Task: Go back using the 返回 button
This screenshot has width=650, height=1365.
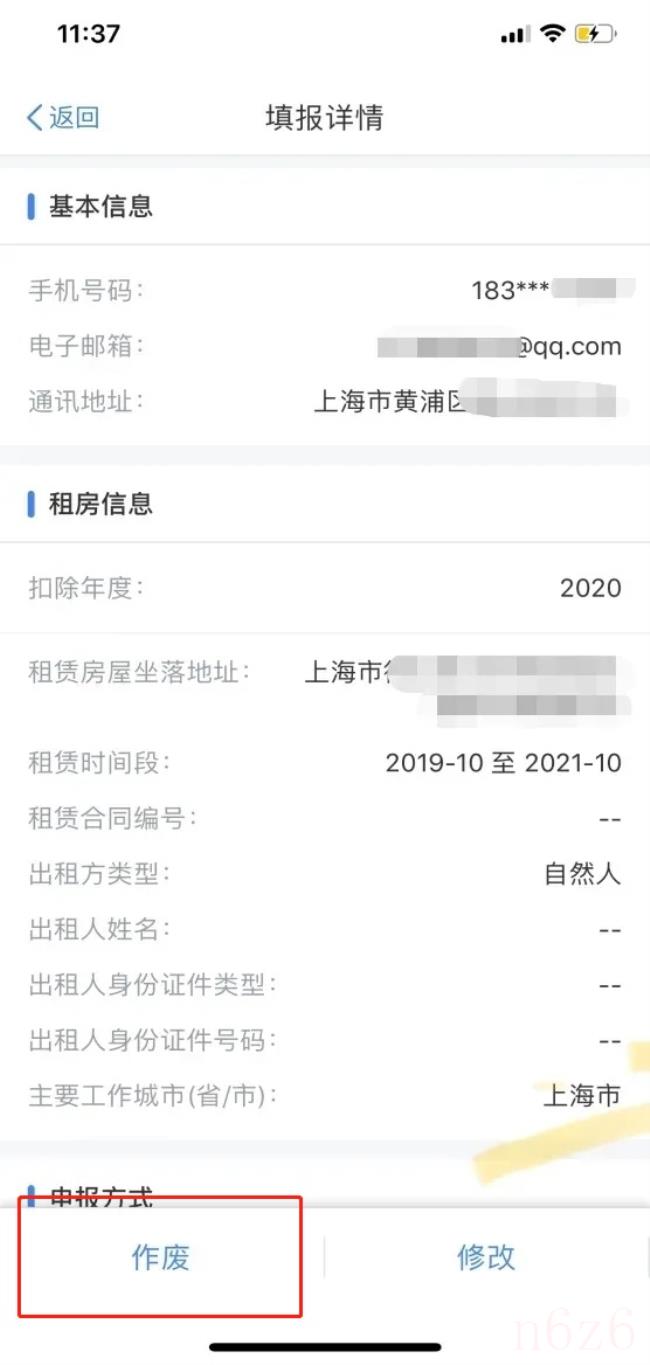Action: [63, 117]
